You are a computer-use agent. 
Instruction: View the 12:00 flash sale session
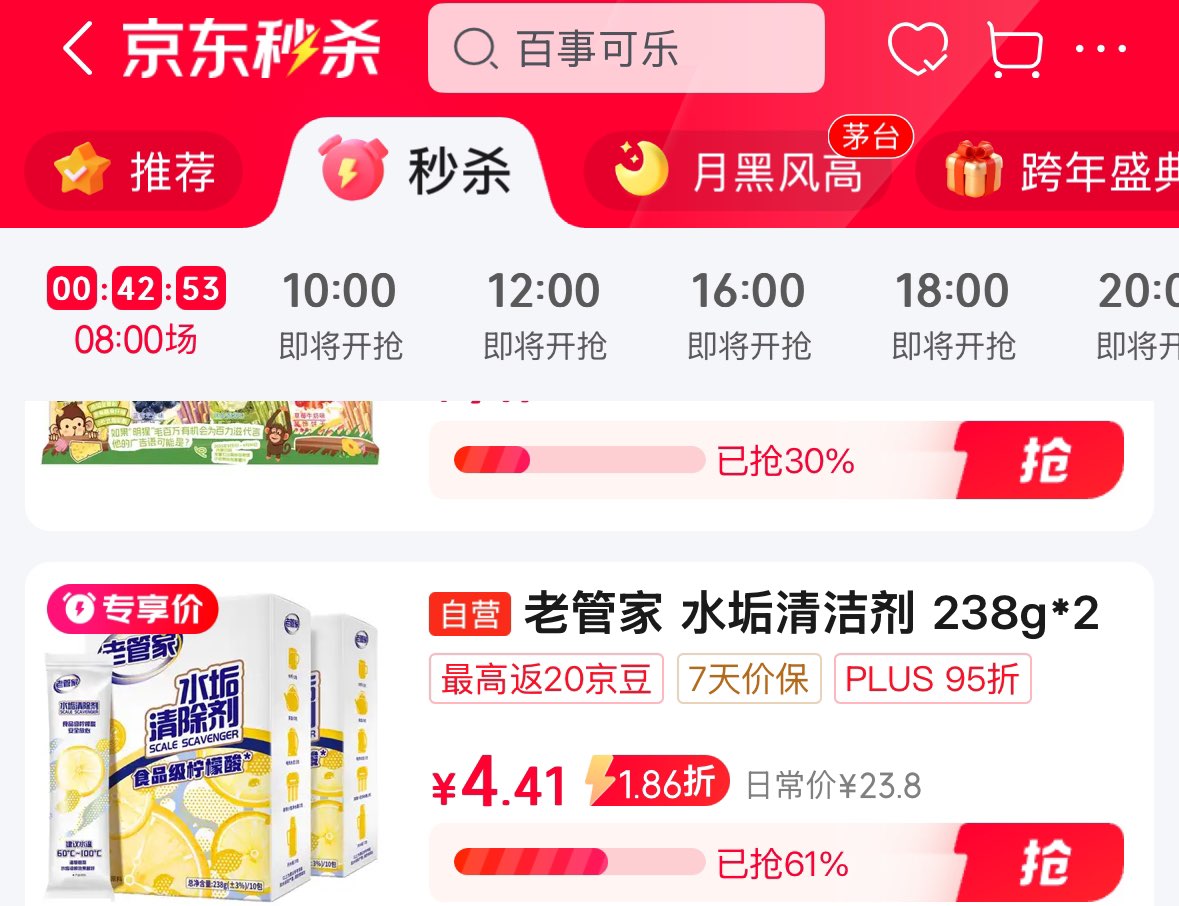544,314
